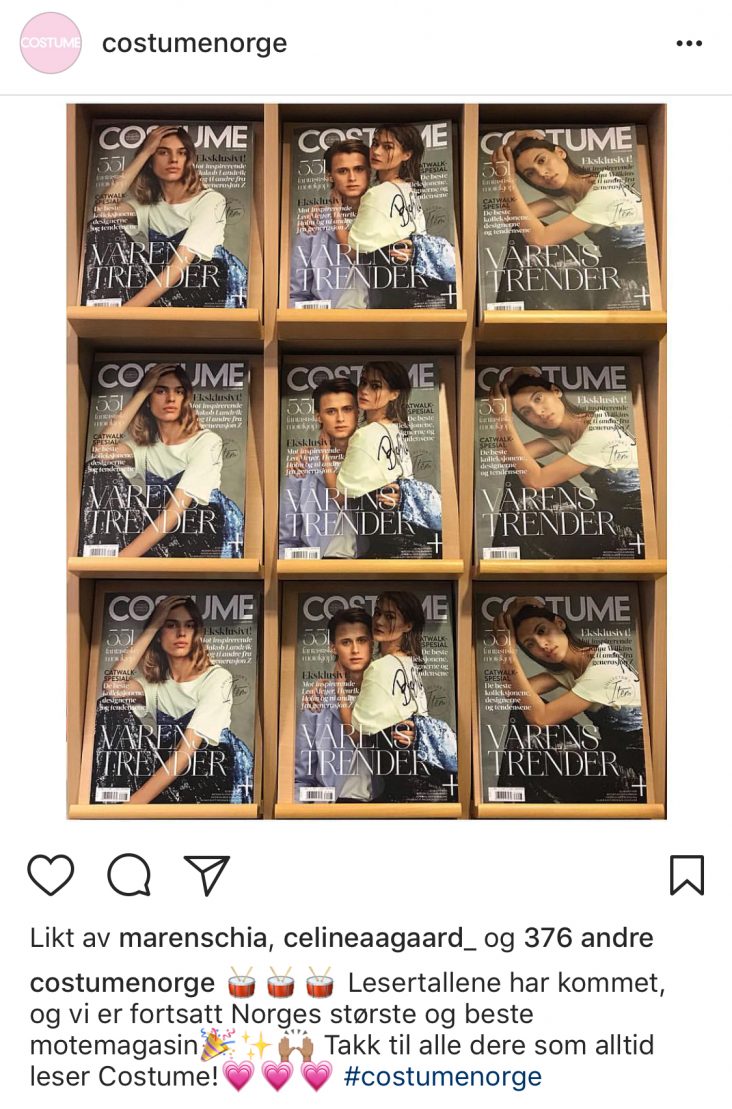Open the post overflow menu
This screenshot has height=1109, width=732.
click(x=689, y=44)
